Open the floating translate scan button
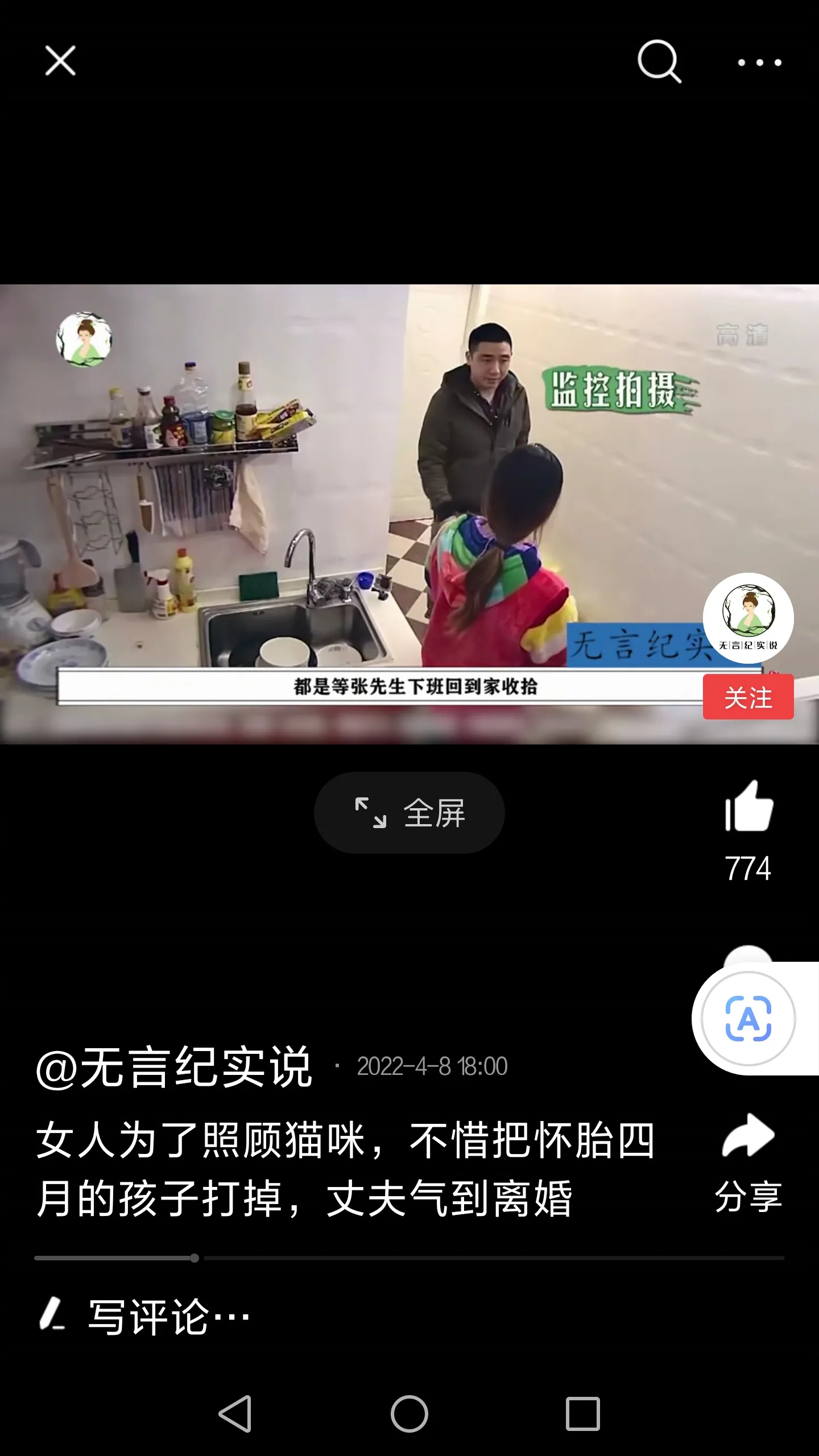 point(748,1019)
